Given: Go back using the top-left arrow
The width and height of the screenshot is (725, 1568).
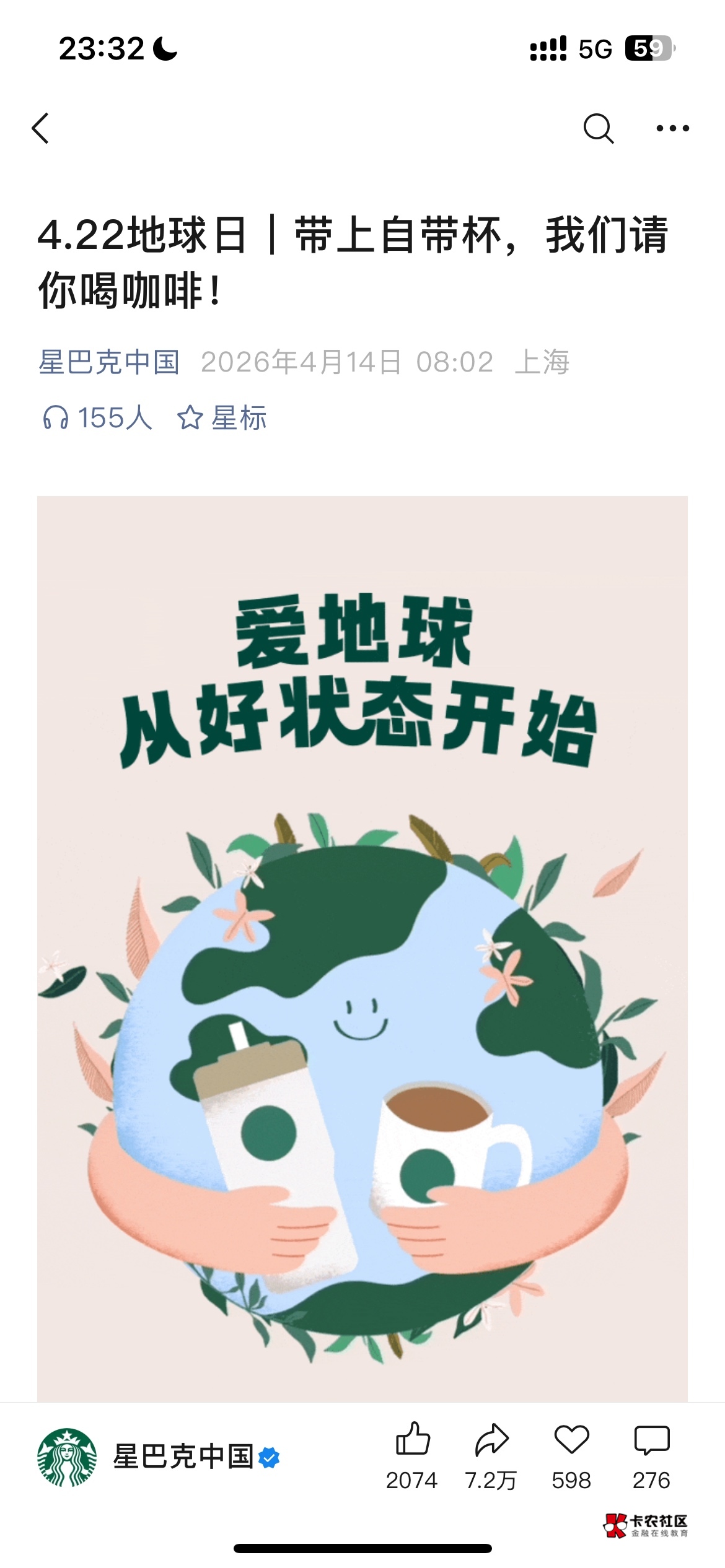Looking at the screenshot, I should pos(41,129).
